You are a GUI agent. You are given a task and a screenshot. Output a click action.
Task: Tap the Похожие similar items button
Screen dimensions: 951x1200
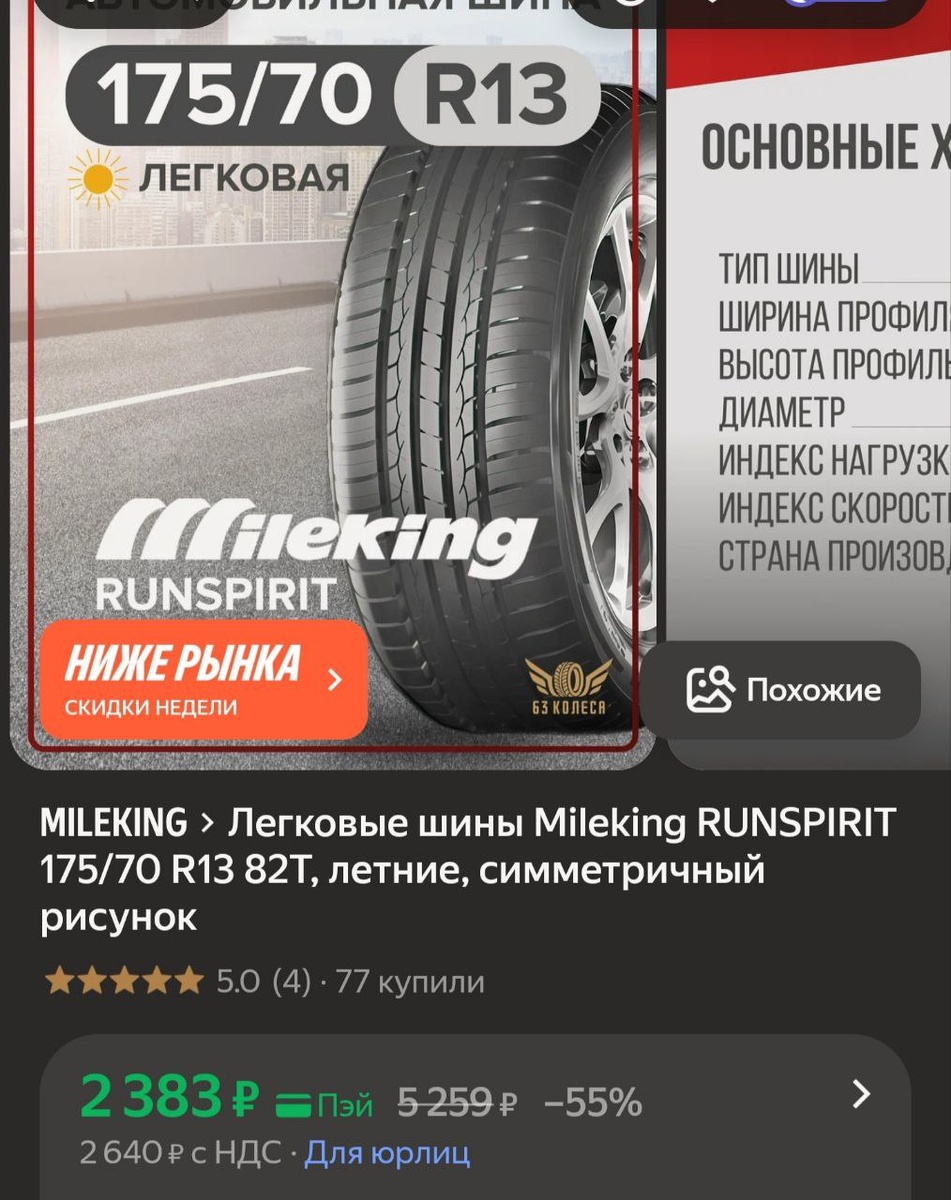tap(782, 690)
